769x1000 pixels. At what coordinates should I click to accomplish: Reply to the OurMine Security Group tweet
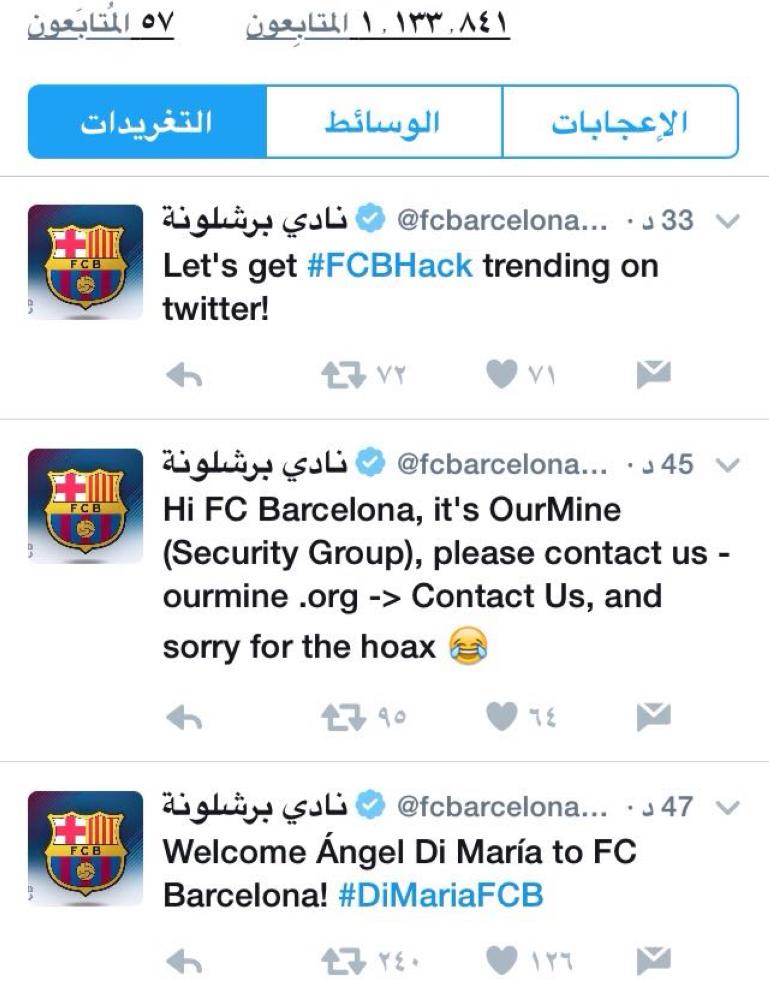(183, 717)
